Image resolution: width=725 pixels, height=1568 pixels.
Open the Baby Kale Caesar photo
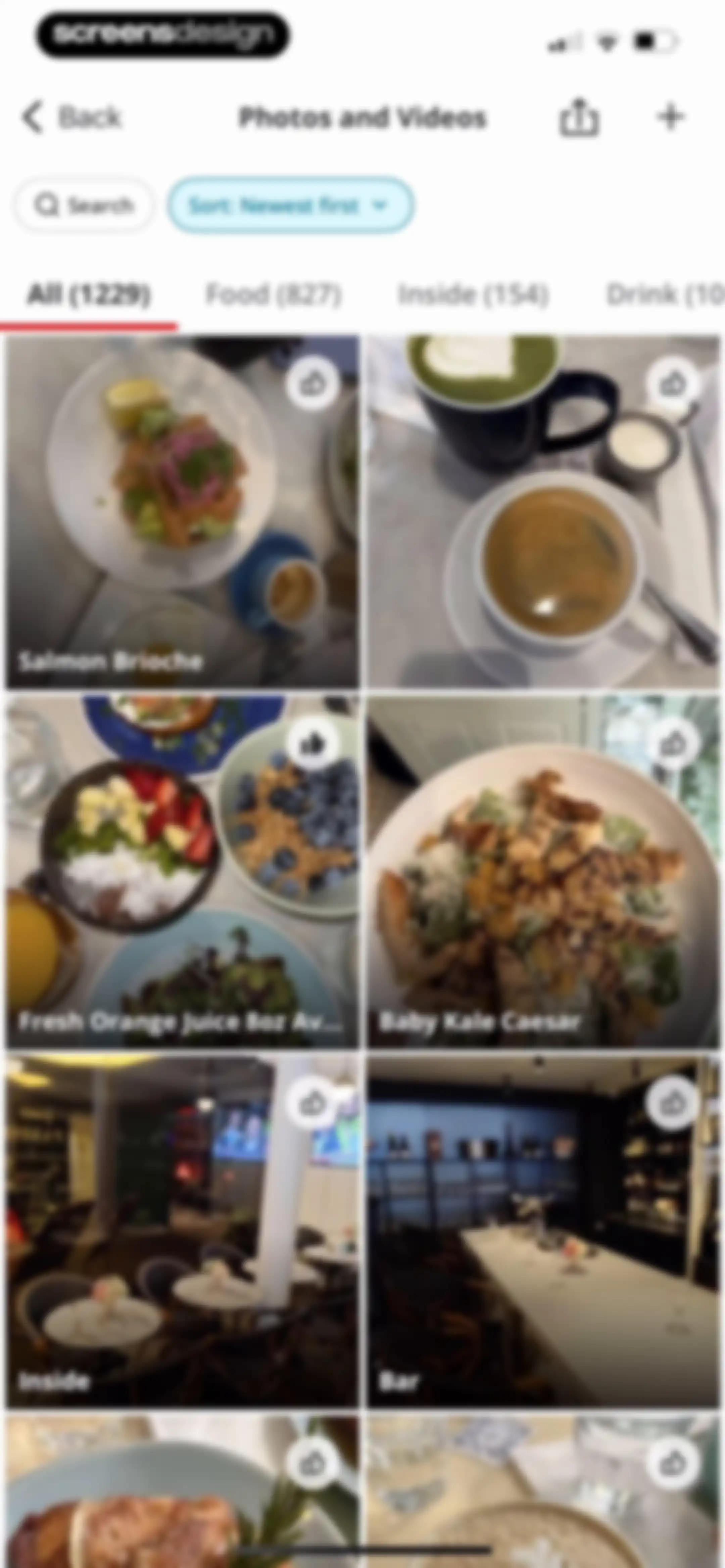pyautogui.click(x=543, y=872)
